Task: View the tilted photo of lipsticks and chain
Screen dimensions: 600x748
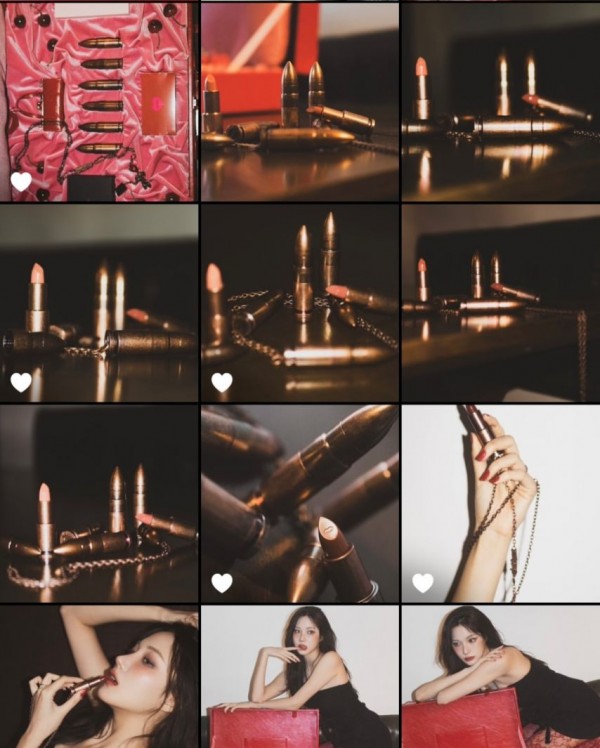Action: tap(299, 302)
